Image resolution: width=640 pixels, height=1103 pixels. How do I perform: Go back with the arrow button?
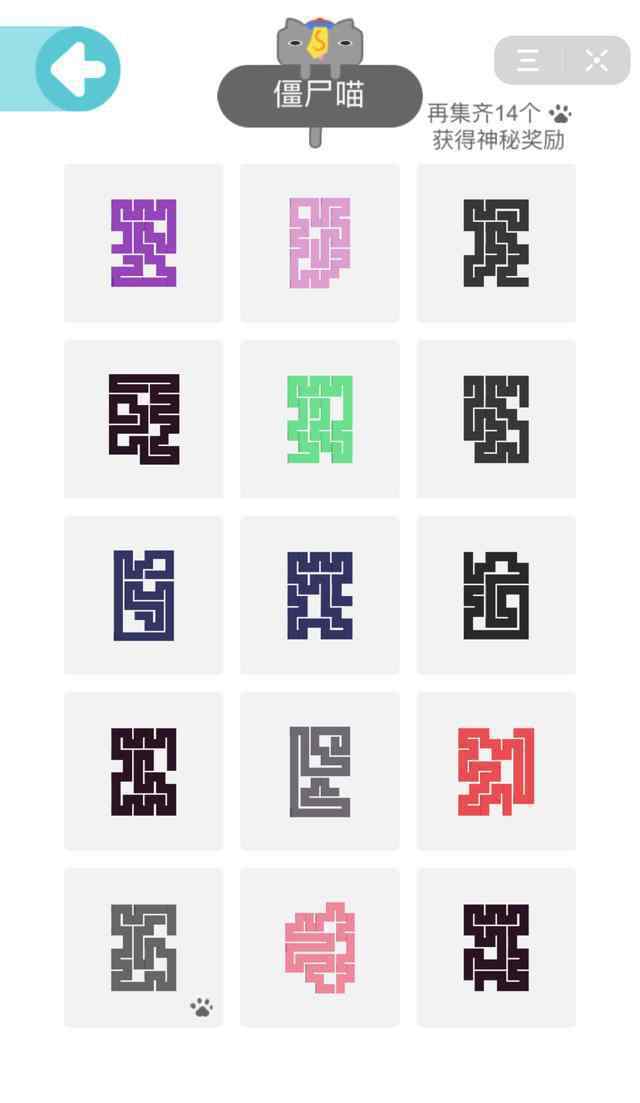pyautogui.click(x=77, y=69)
